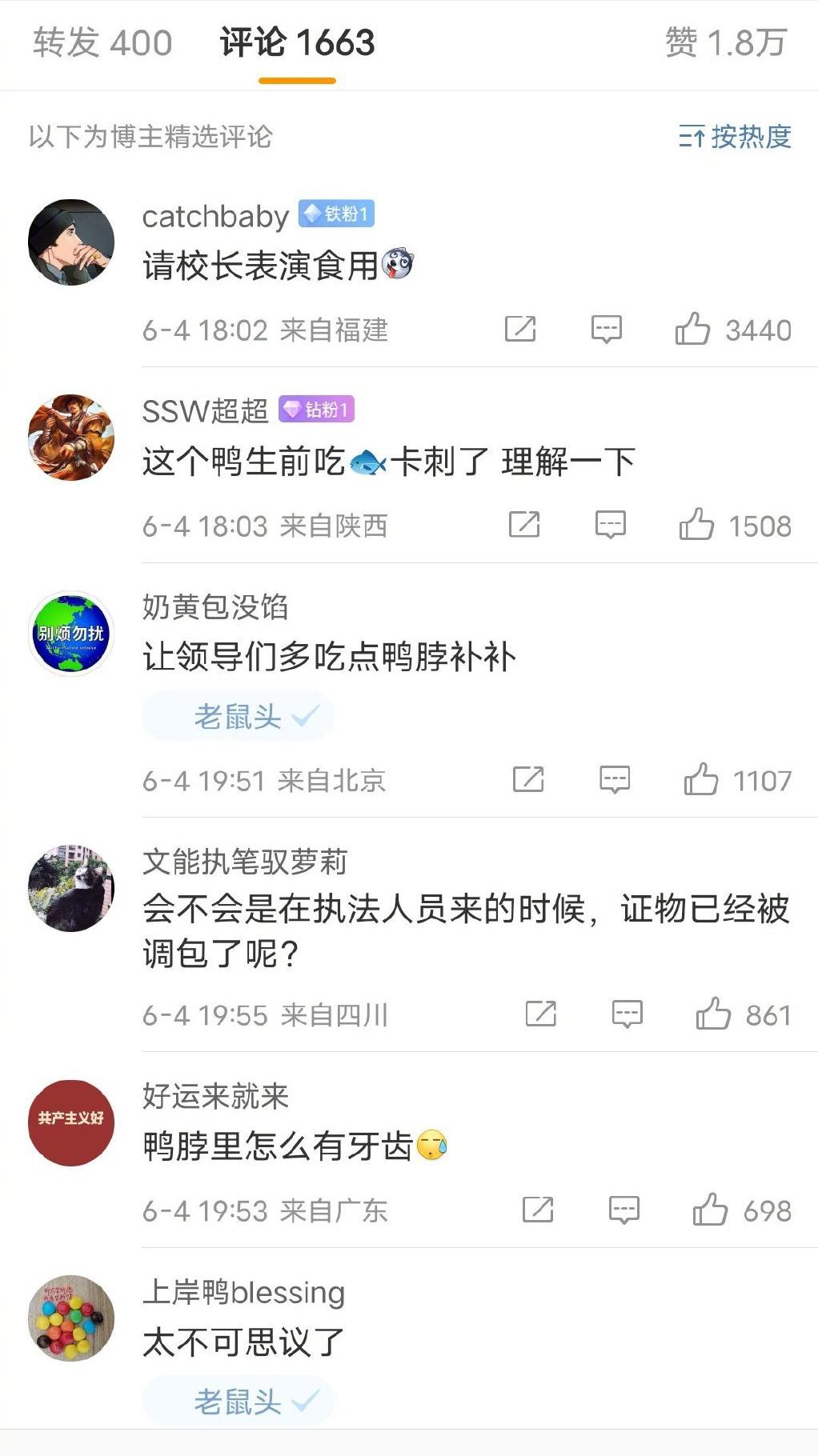This screenshot has height=1456, width=818.
Task: Open the reply icon under SSW超超's comment
Action: (x=610, y=525)
